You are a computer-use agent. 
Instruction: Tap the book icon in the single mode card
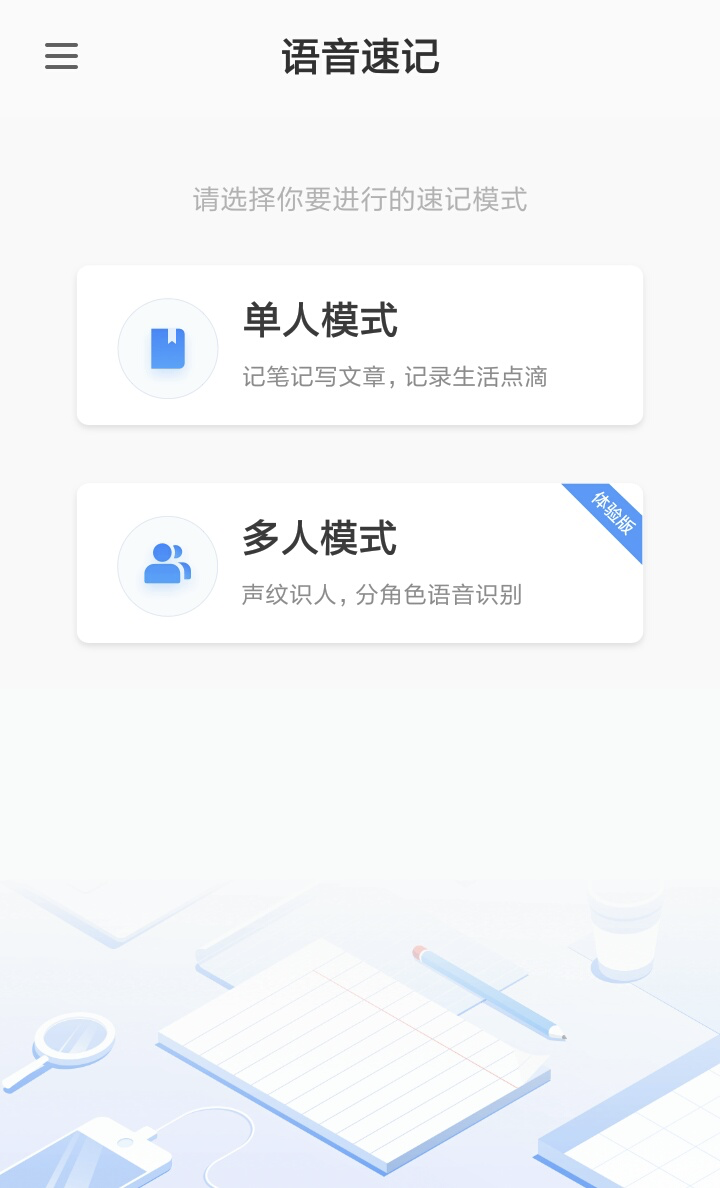pyautogui.click(x=167, y=347)
